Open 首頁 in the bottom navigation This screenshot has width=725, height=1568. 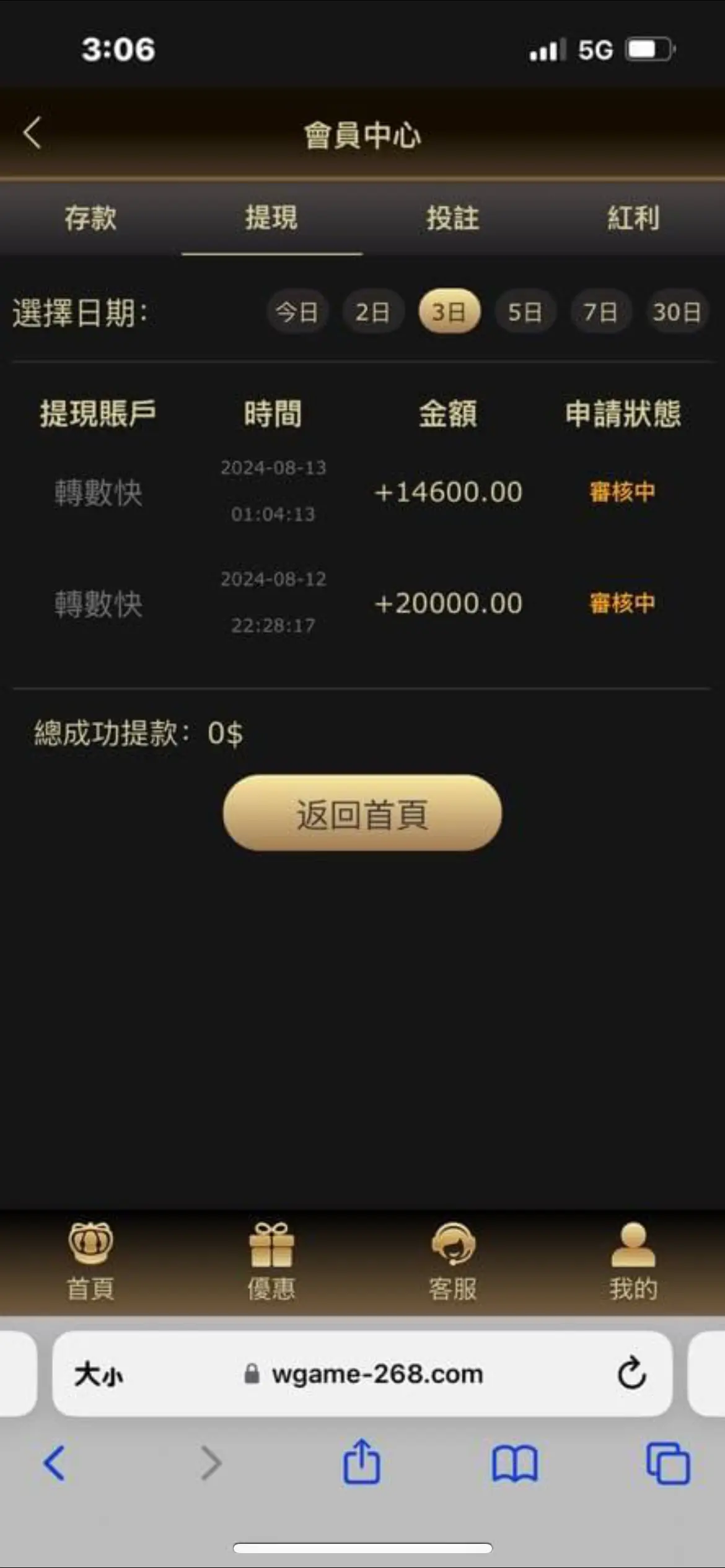tap(90, 1261)
